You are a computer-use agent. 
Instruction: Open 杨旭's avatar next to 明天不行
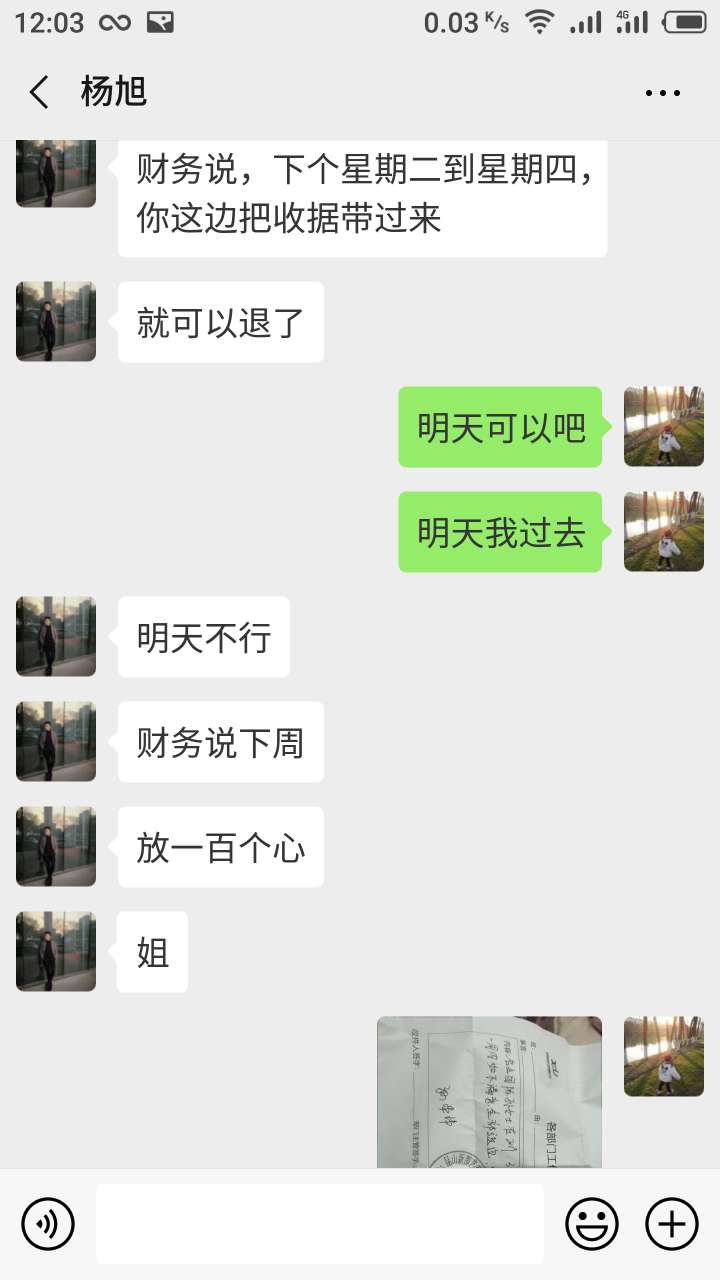(x=56, y=636)
